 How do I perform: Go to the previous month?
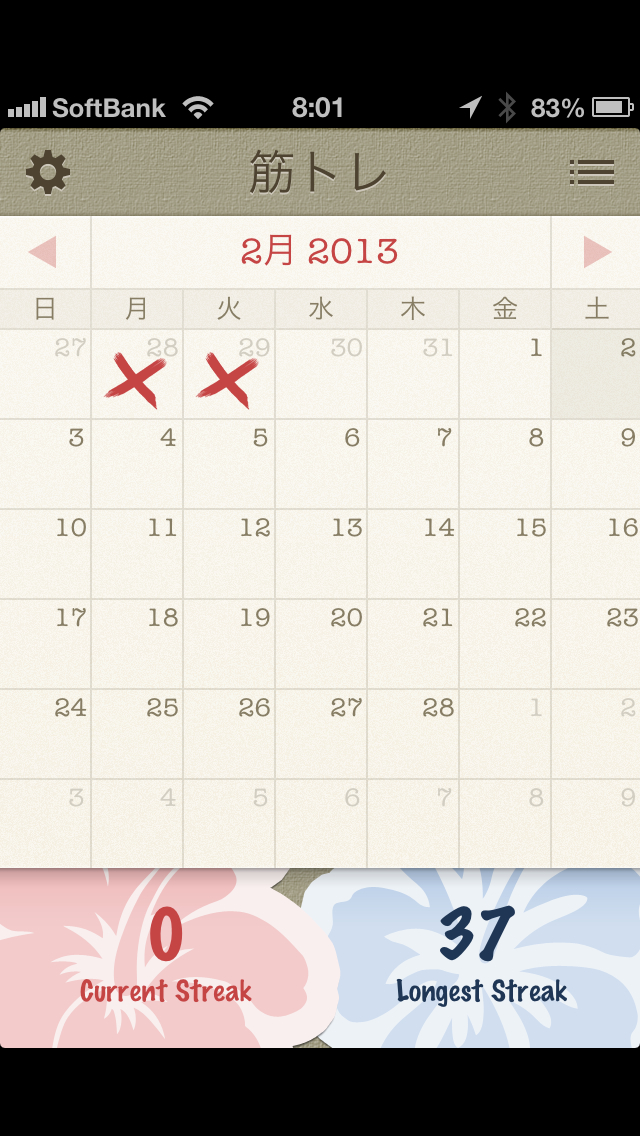click(43, 252)
